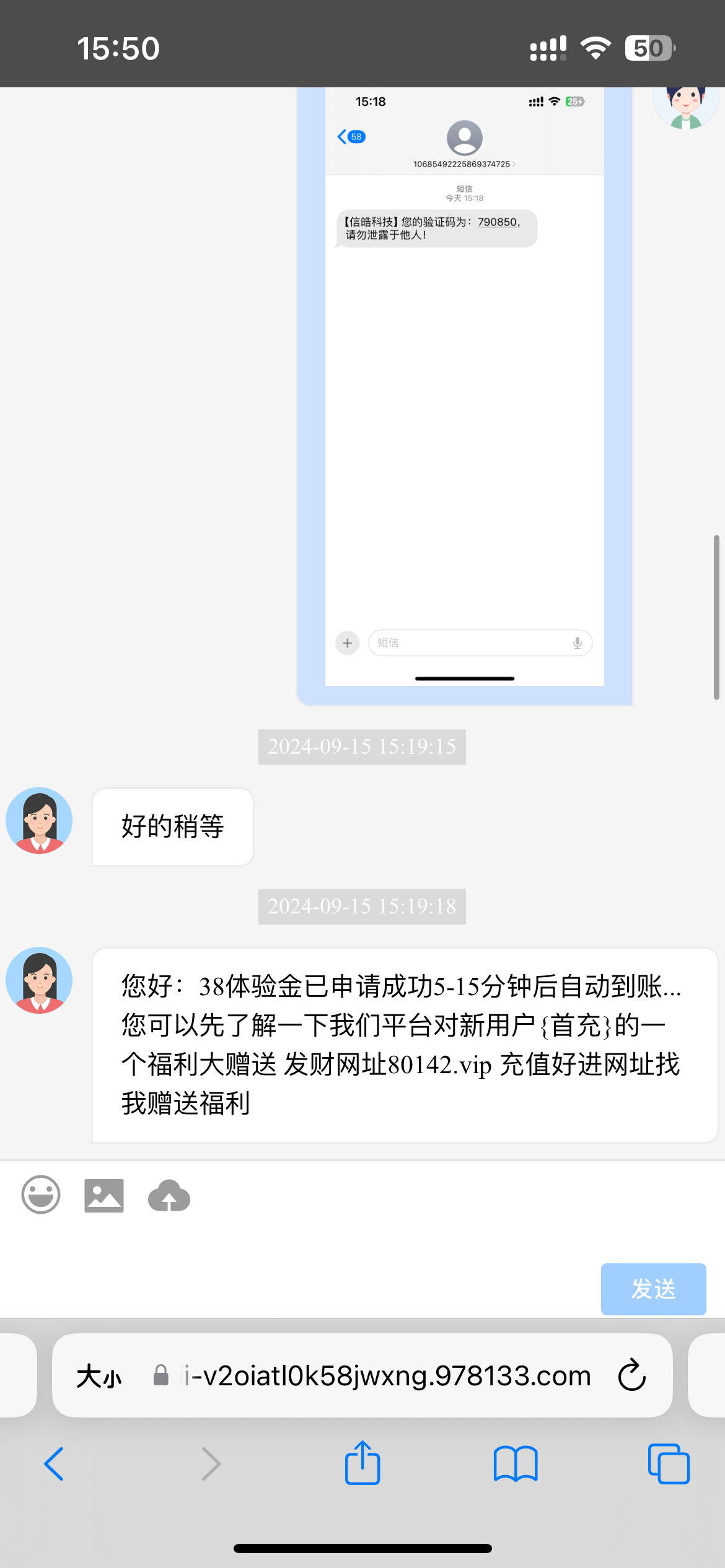Tap the 发送 send button
This screenshot has width=725, height=1568.
[653, 1289]
